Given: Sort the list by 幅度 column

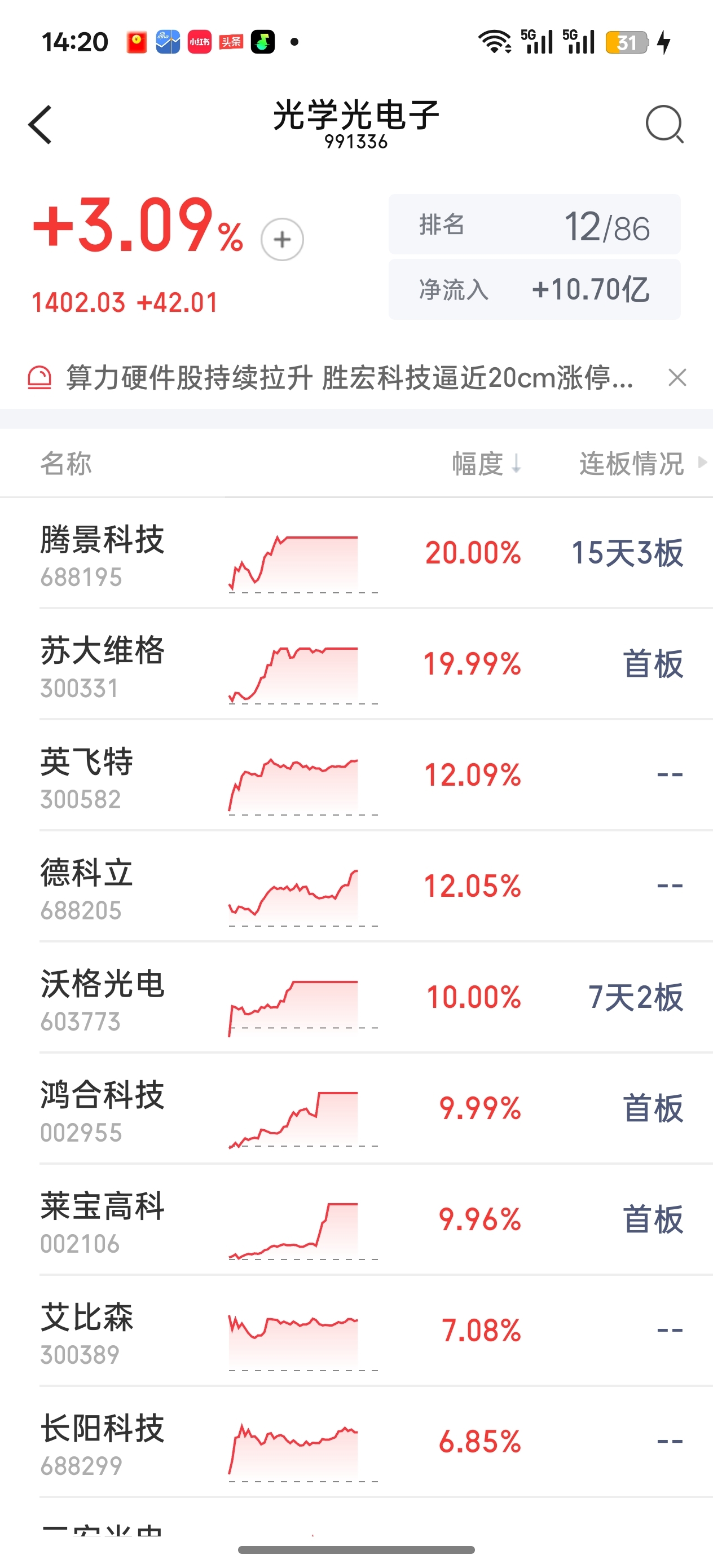Looking at the screenshot, I should click(486, 463).
